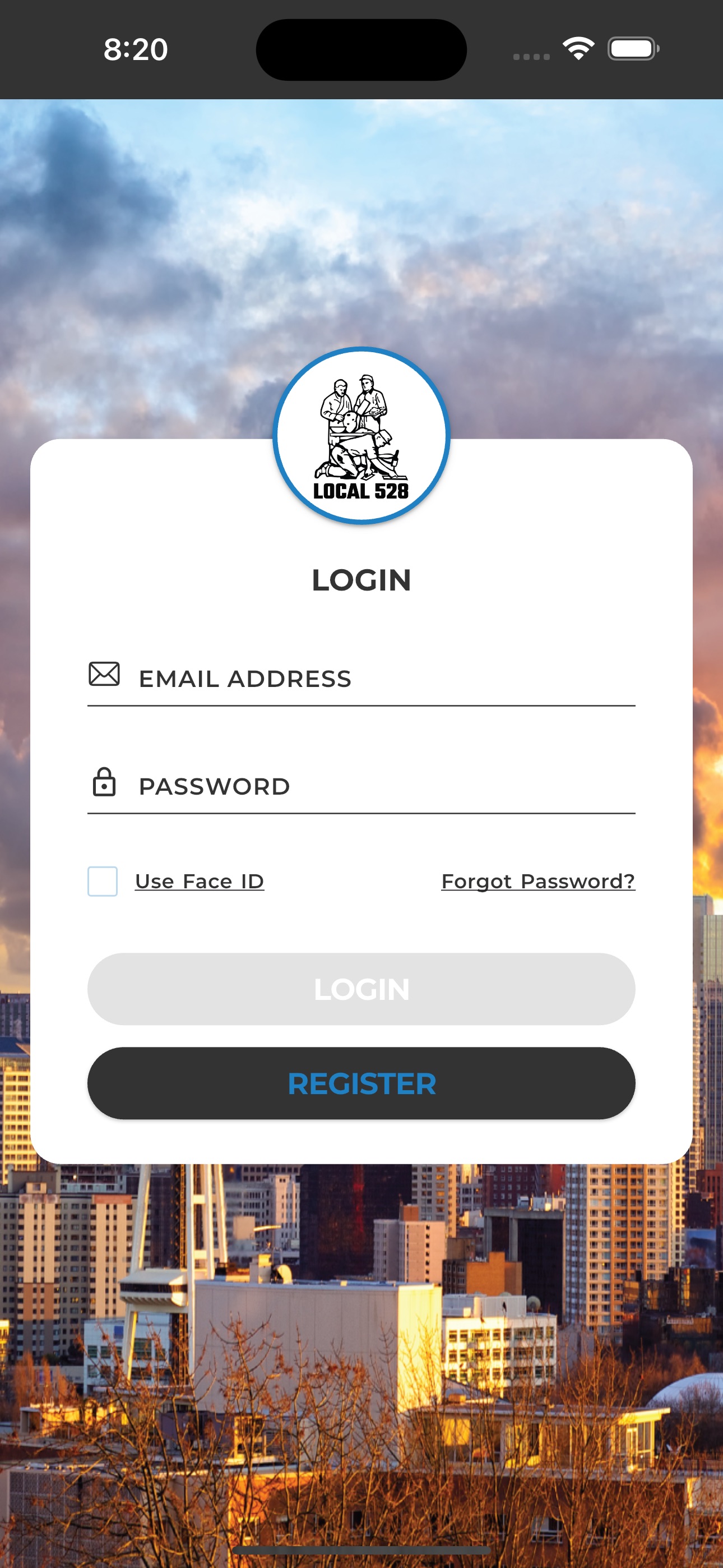This screenshot has height=1568, width=723.
Task: Tap the gray Login button
Action: click(361, 989)
